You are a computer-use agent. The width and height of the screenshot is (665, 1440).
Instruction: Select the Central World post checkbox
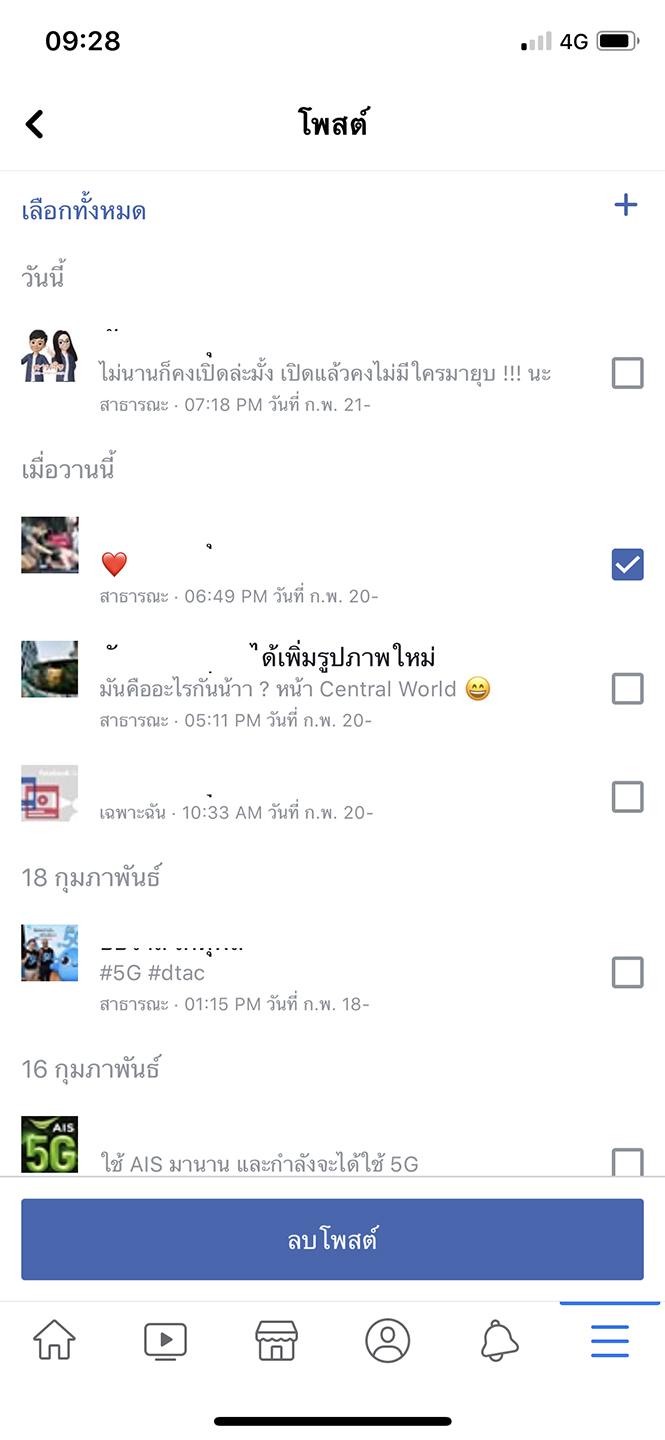point(627,688)
